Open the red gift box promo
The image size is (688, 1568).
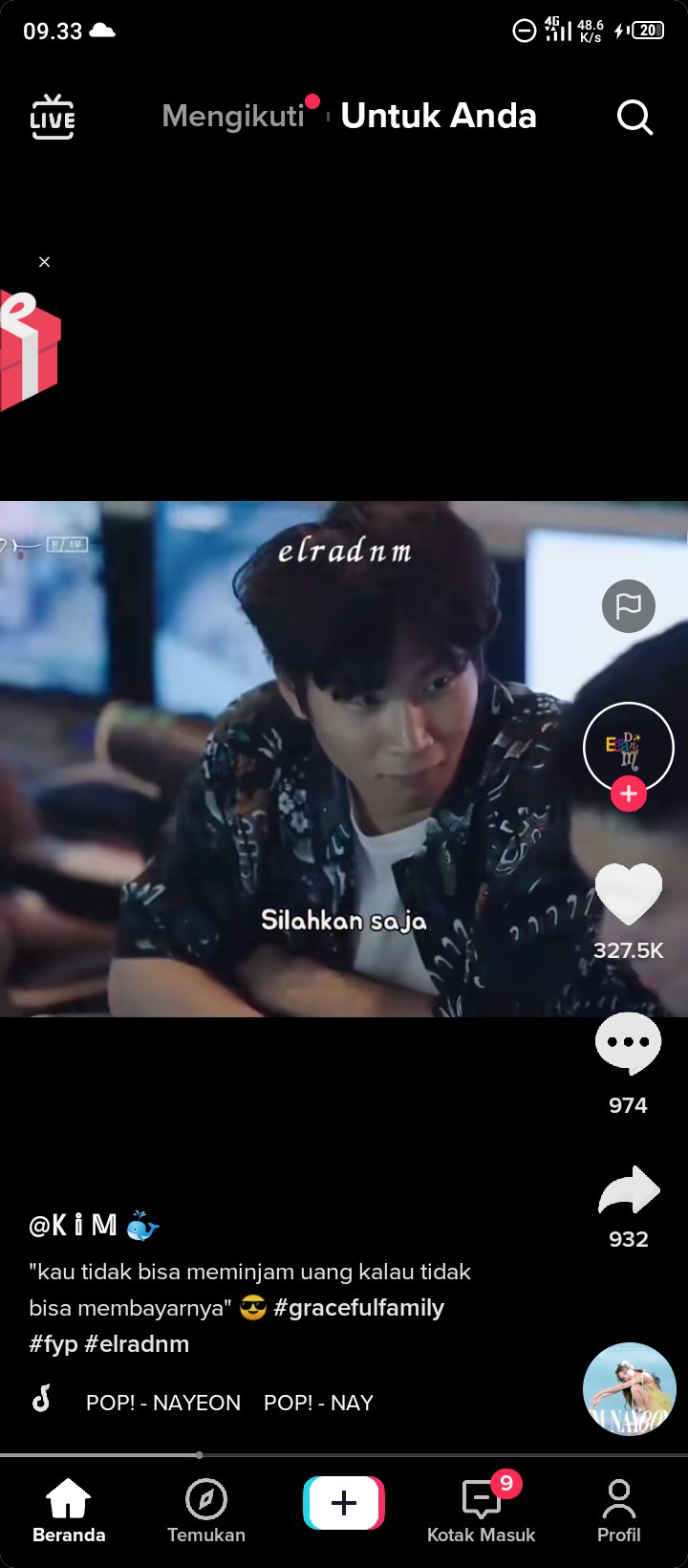coord(29,351)
